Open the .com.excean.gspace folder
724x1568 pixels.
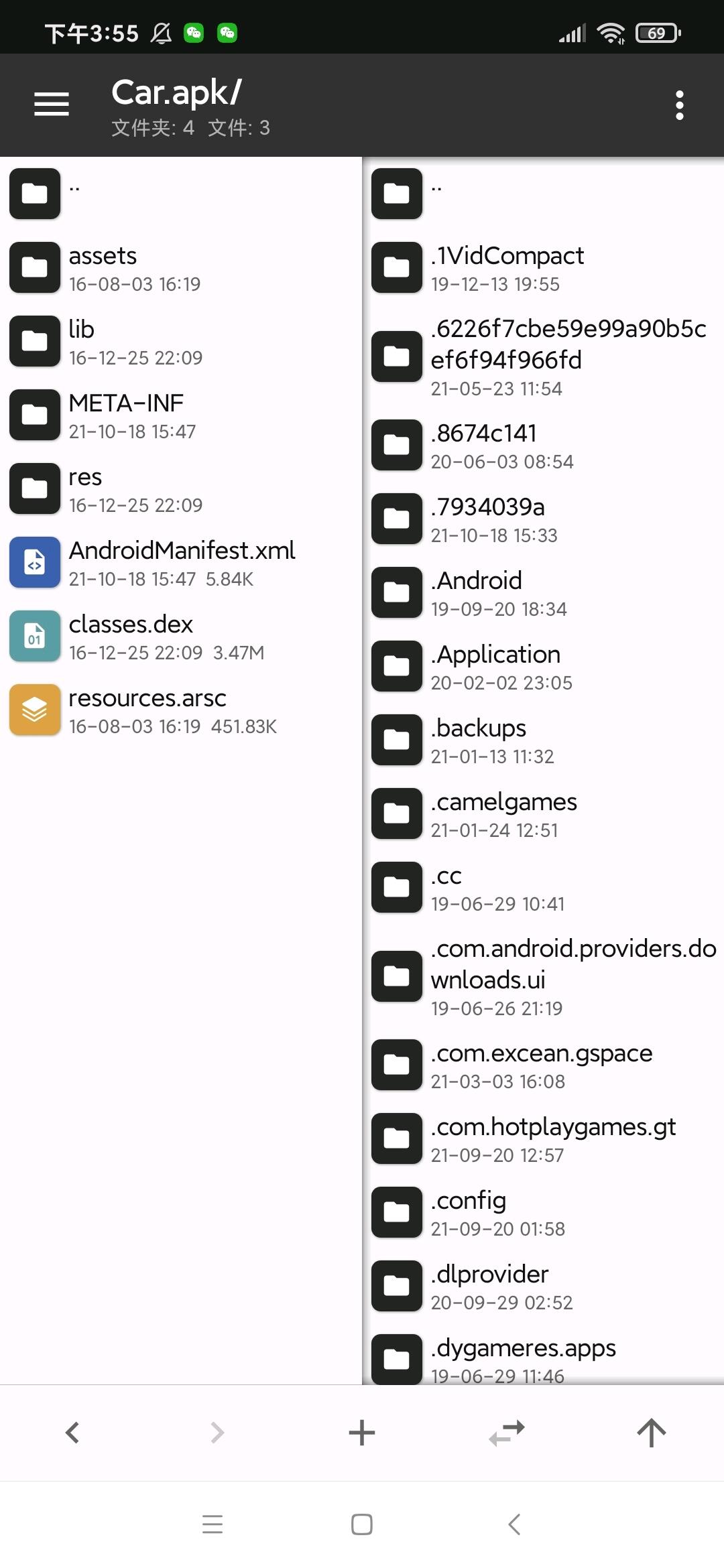coord(542,1065)
